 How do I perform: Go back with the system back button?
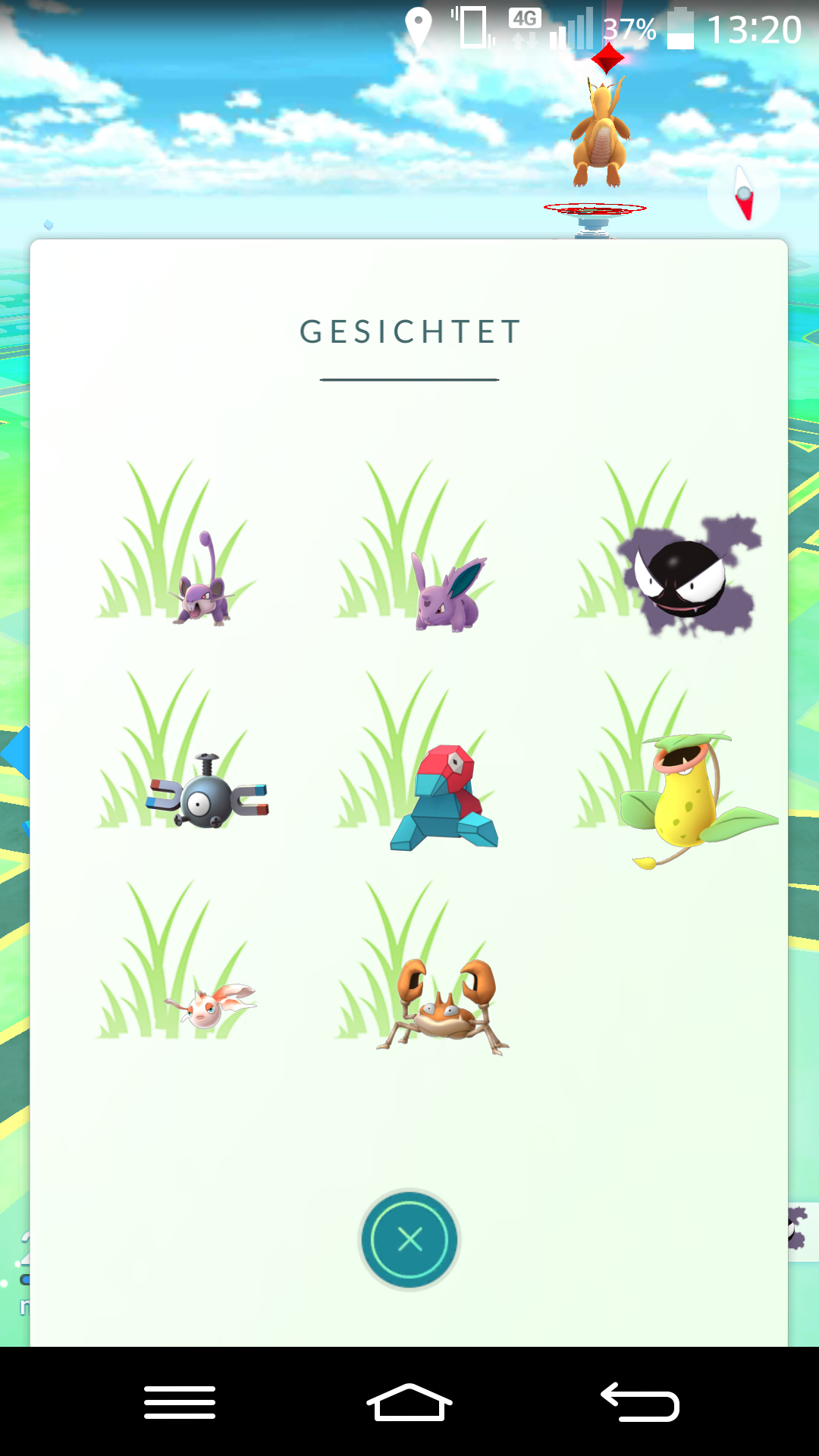(640, 1401)
